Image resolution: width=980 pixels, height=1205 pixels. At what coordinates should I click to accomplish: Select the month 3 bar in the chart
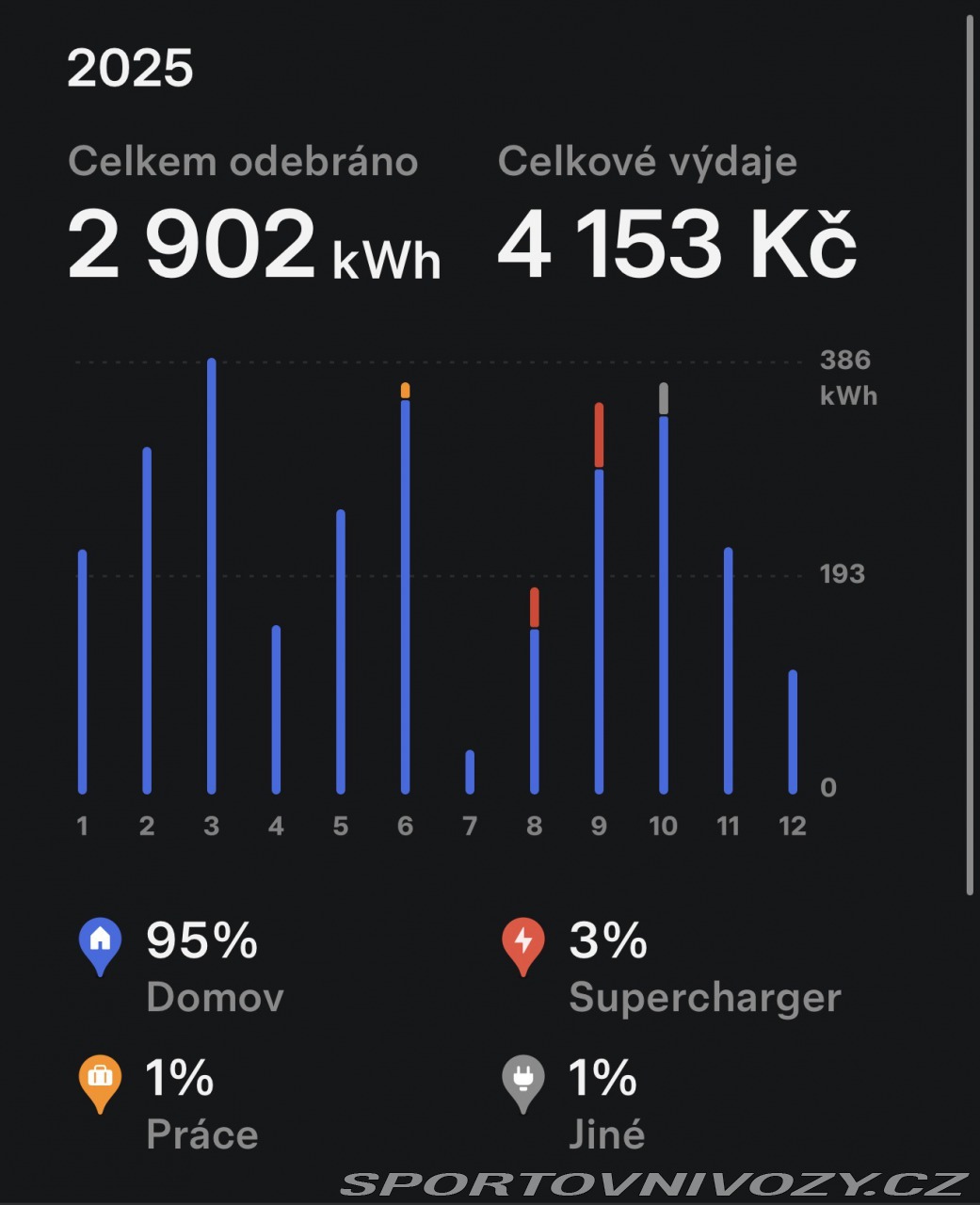point(212,576)
